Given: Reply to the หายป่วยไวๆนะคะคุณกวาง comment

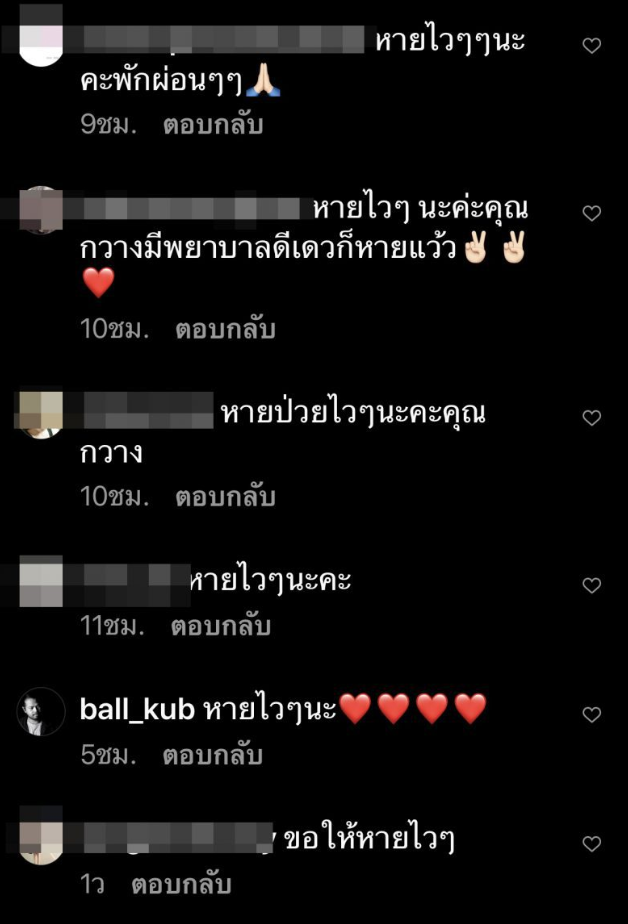Looking at the screenshot, I should [225, 497].
